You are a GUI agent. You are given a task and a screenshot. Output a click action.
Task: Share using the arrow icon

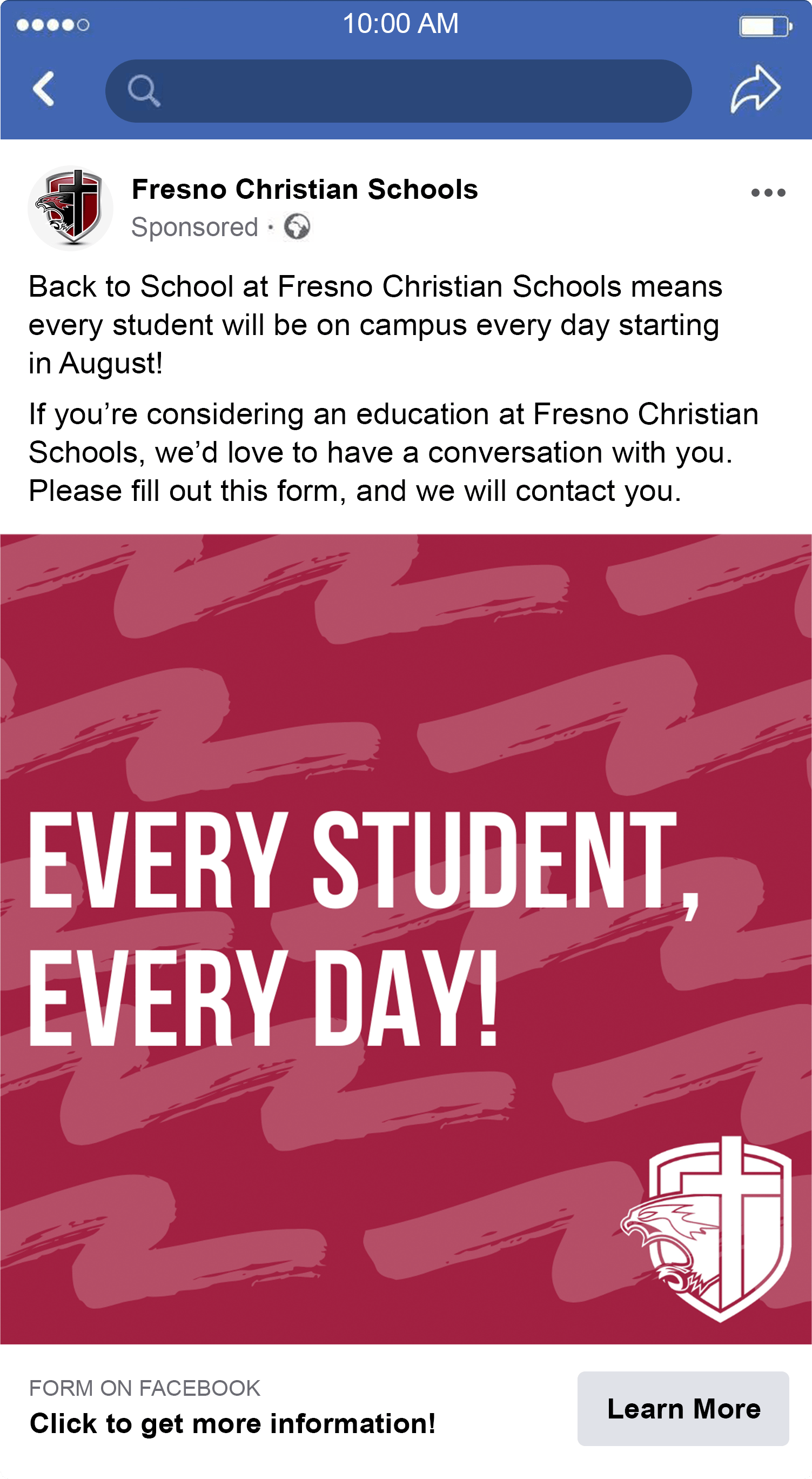(755, 89)
